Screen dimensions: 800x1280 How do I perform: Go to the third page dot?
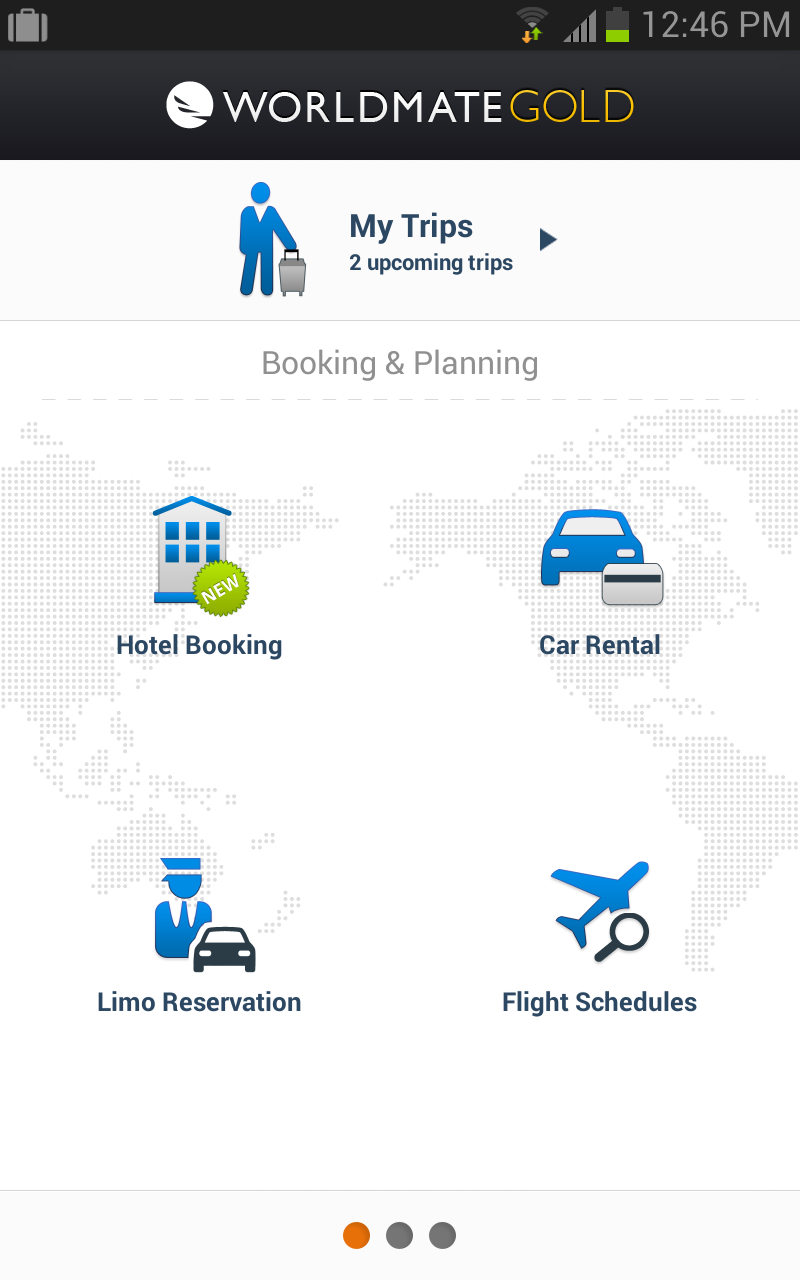[x=442, y=1235]
